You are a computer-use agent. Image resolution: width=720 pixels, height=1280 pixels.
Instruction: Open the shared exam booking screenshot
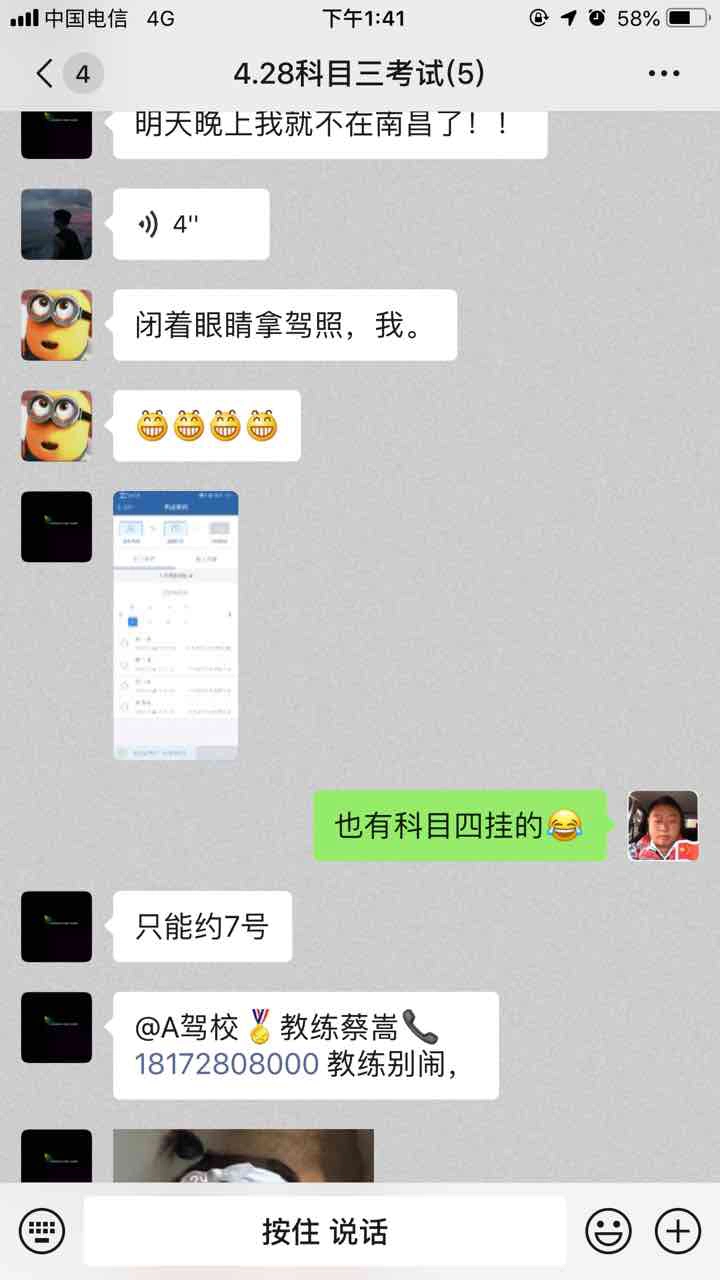point(176,625)
